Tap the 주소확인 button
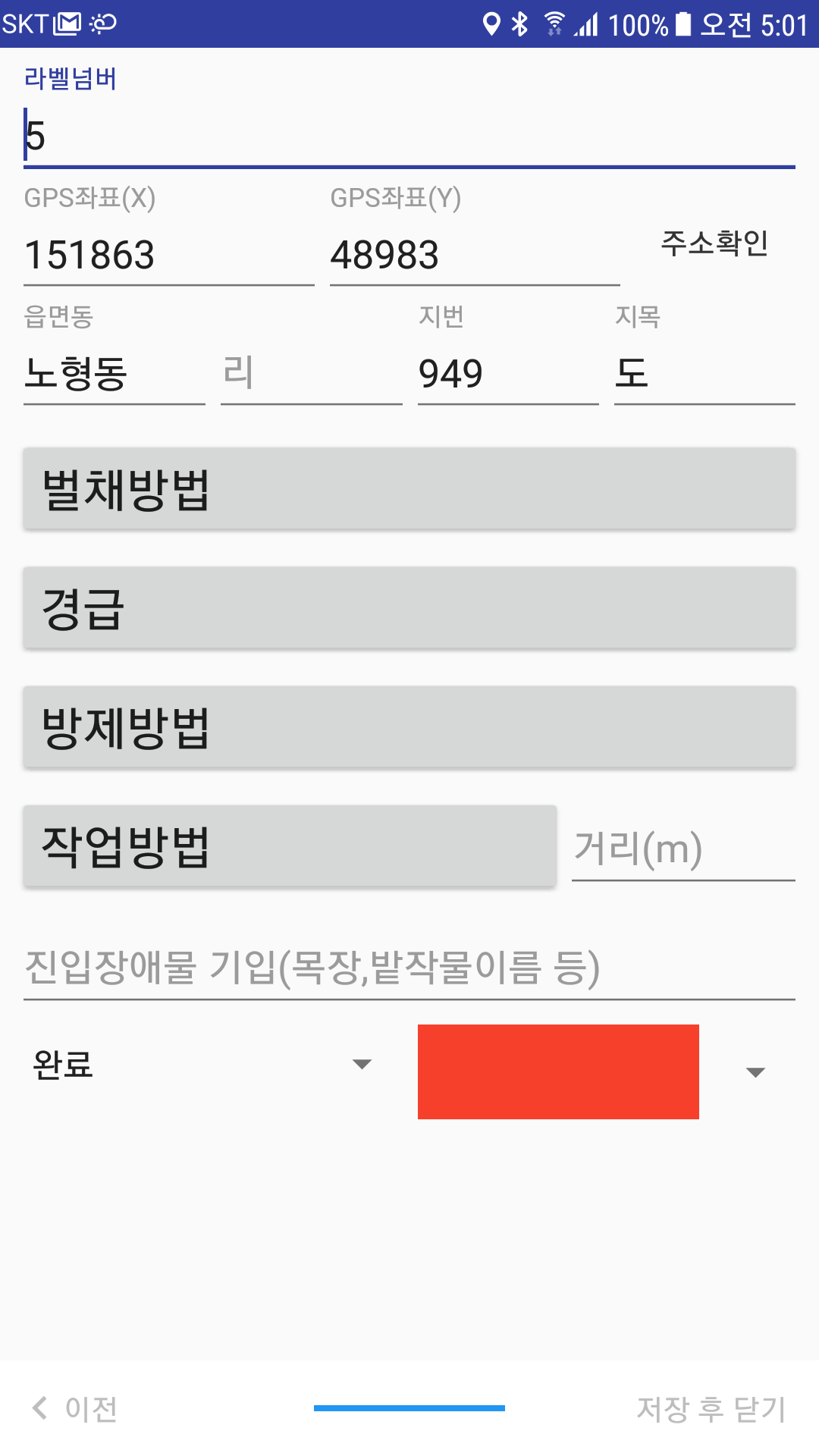This screenshot has height=1456, width=819. [x=714, y=243]
